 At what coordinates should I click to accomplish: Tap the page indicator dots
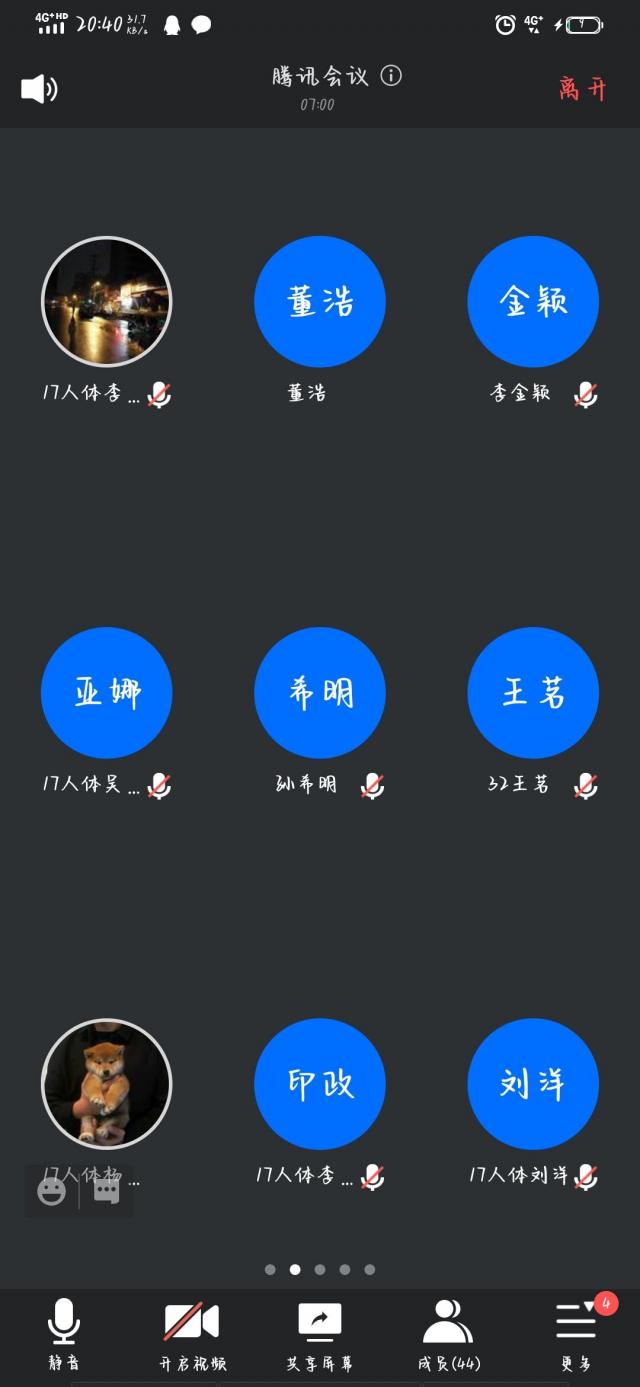click(x=320, y=1269)
